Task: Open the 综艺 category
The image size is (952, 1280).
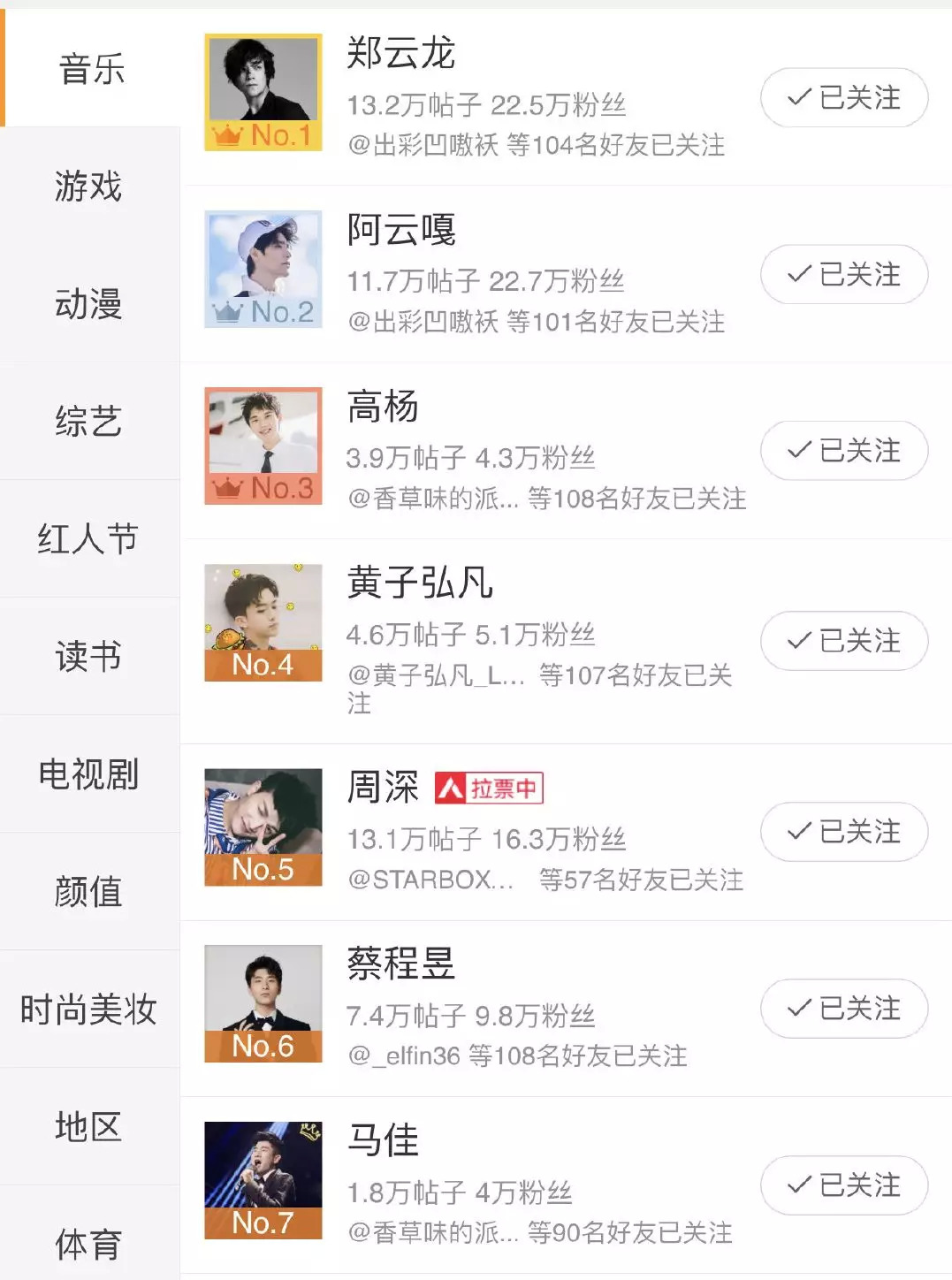Action: 88,422
